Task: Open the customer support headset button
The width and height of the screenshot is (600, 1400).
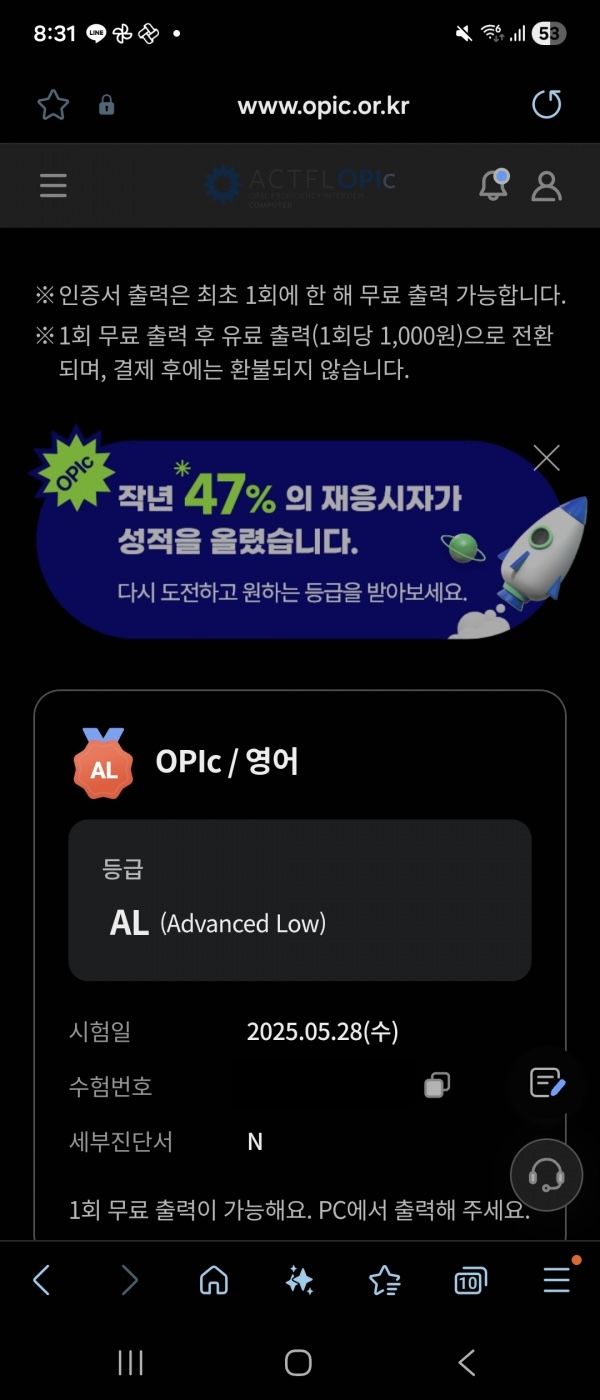Action: (546, 1176)
